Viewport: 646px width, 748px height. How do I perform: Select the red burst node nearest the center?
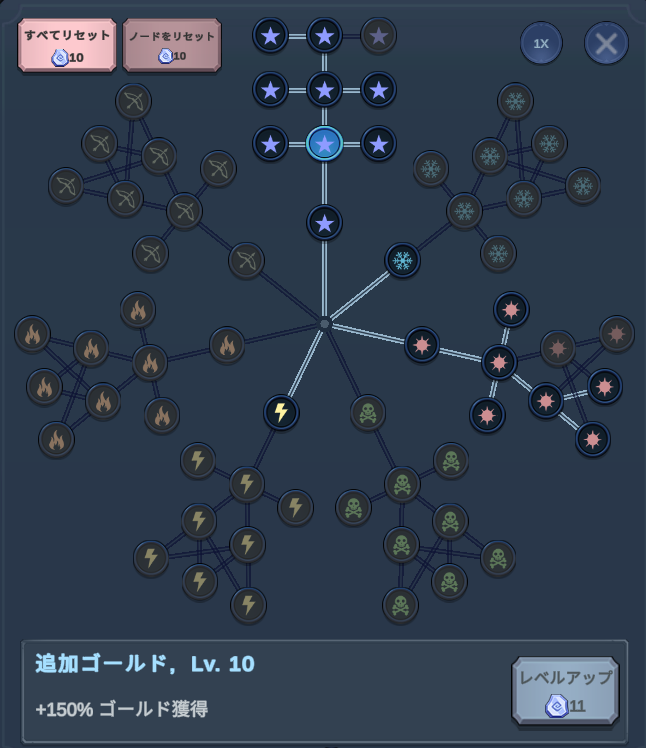click(422, 345)
